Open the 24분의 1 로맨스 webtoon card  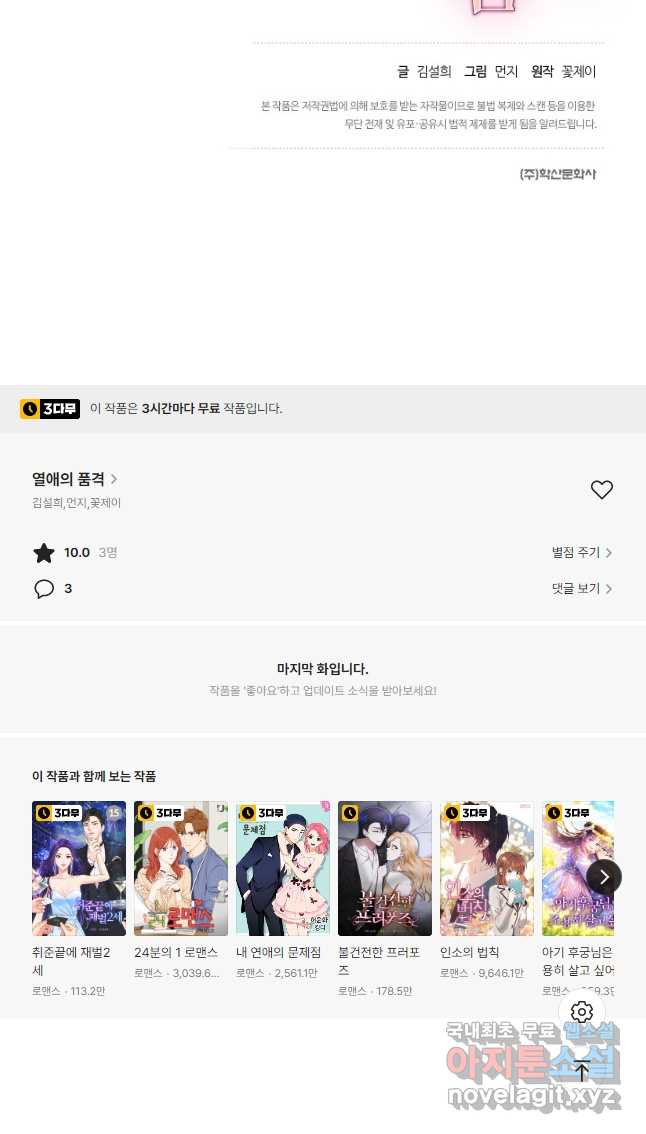point(181,868)
